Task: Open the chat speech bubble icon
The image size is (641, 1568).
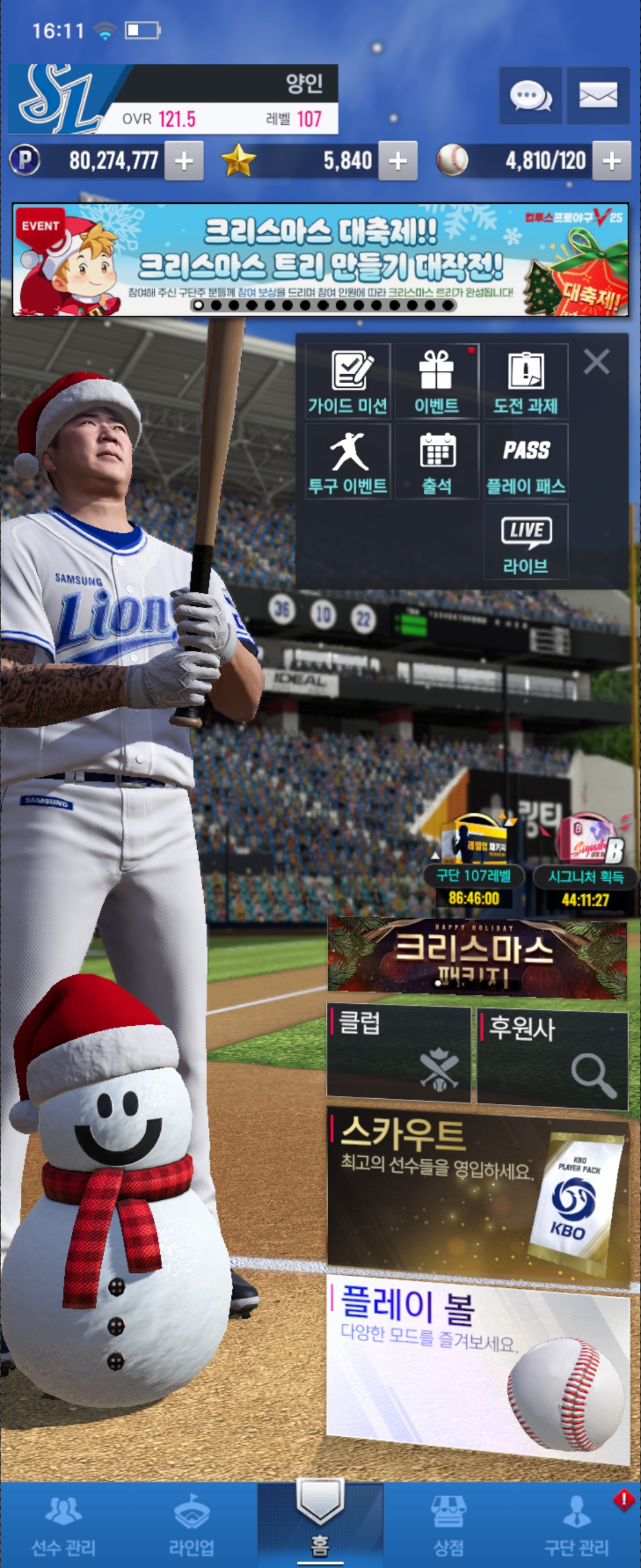Action: 529,96
